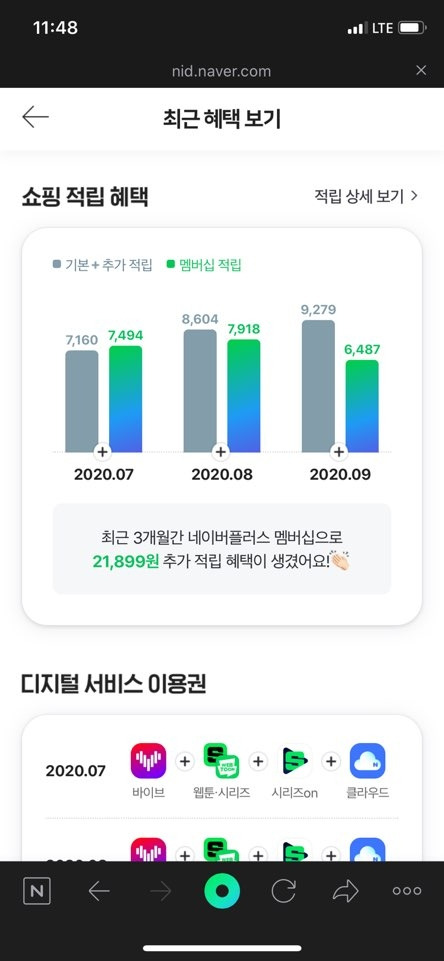Expand the plus under 2020.08 bars
Image resolution: width=444 pixels, height=961 pixels.
point(220,452)
